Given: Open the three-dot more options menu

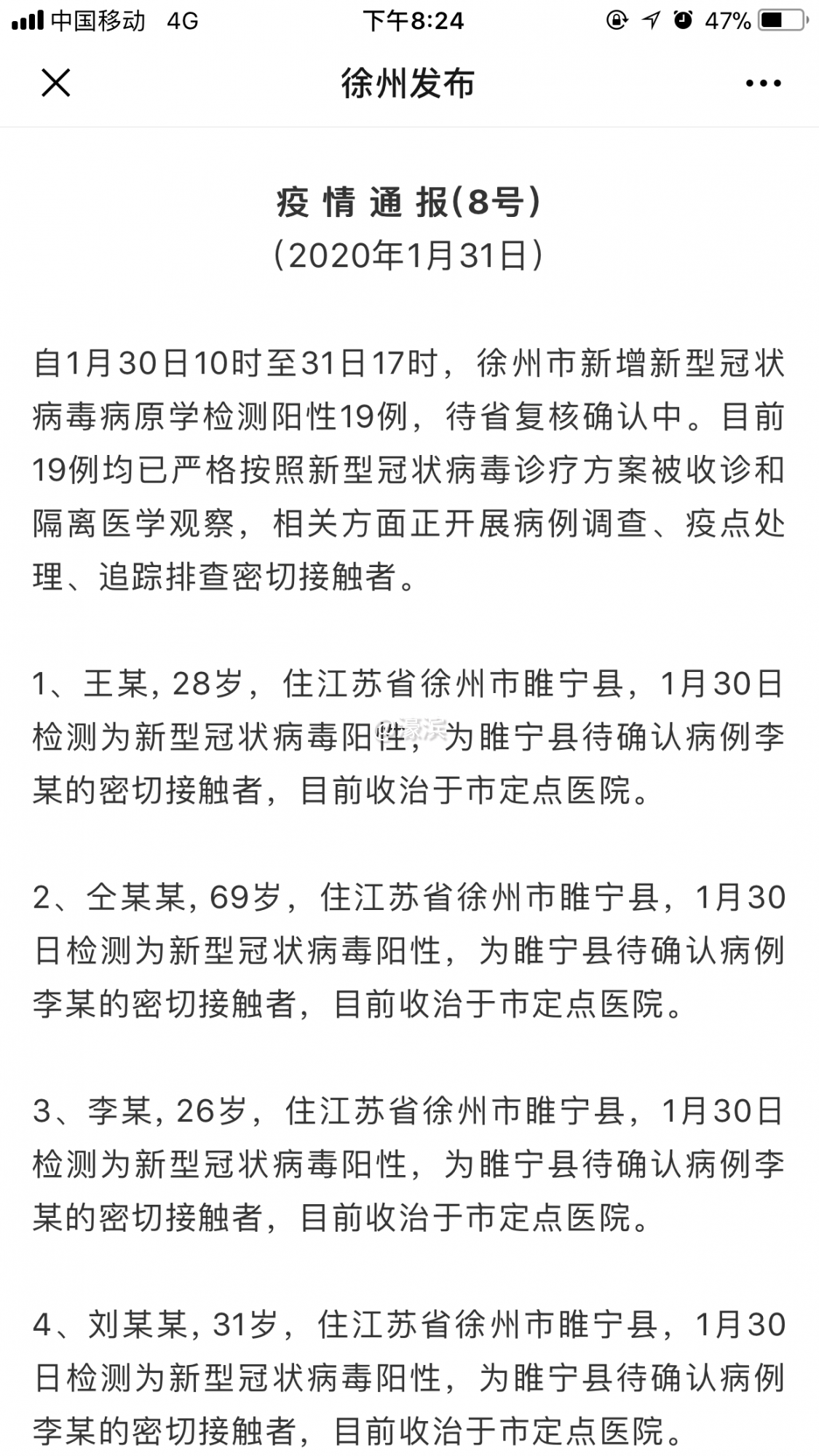Looking at the screenshot, I should click(763, 83).
